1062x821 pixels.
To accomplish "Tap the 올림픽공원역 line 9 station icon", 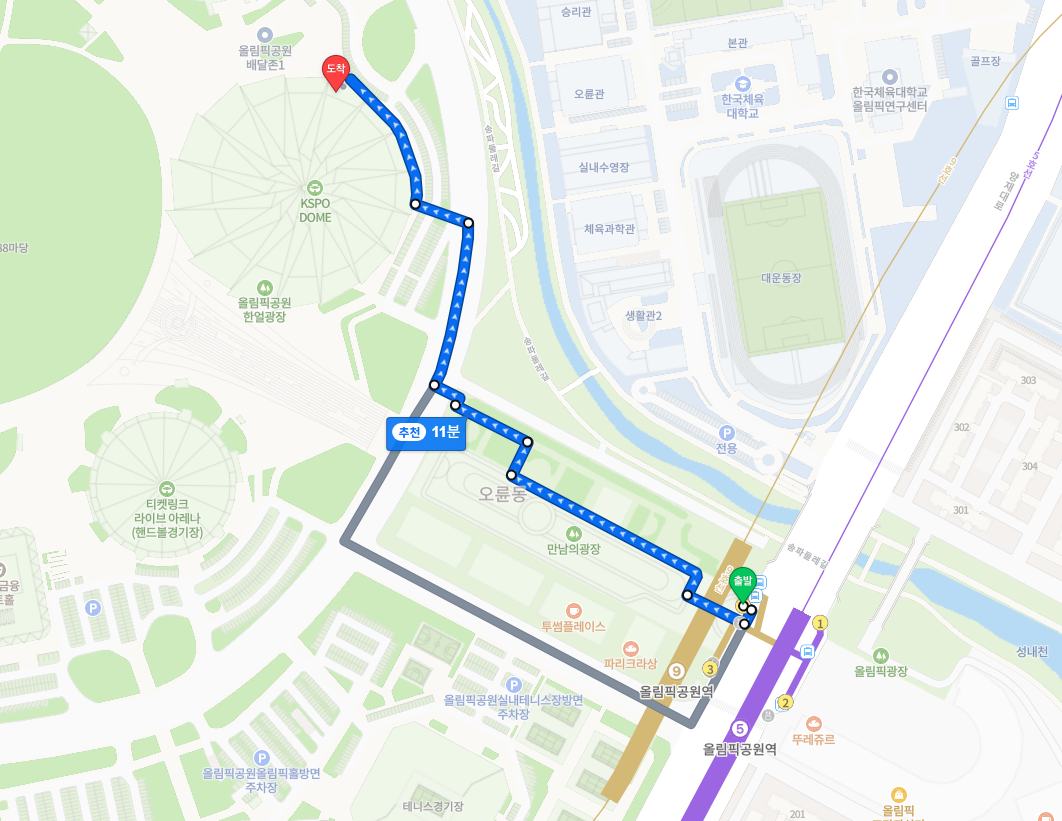I will coord(677,671).
